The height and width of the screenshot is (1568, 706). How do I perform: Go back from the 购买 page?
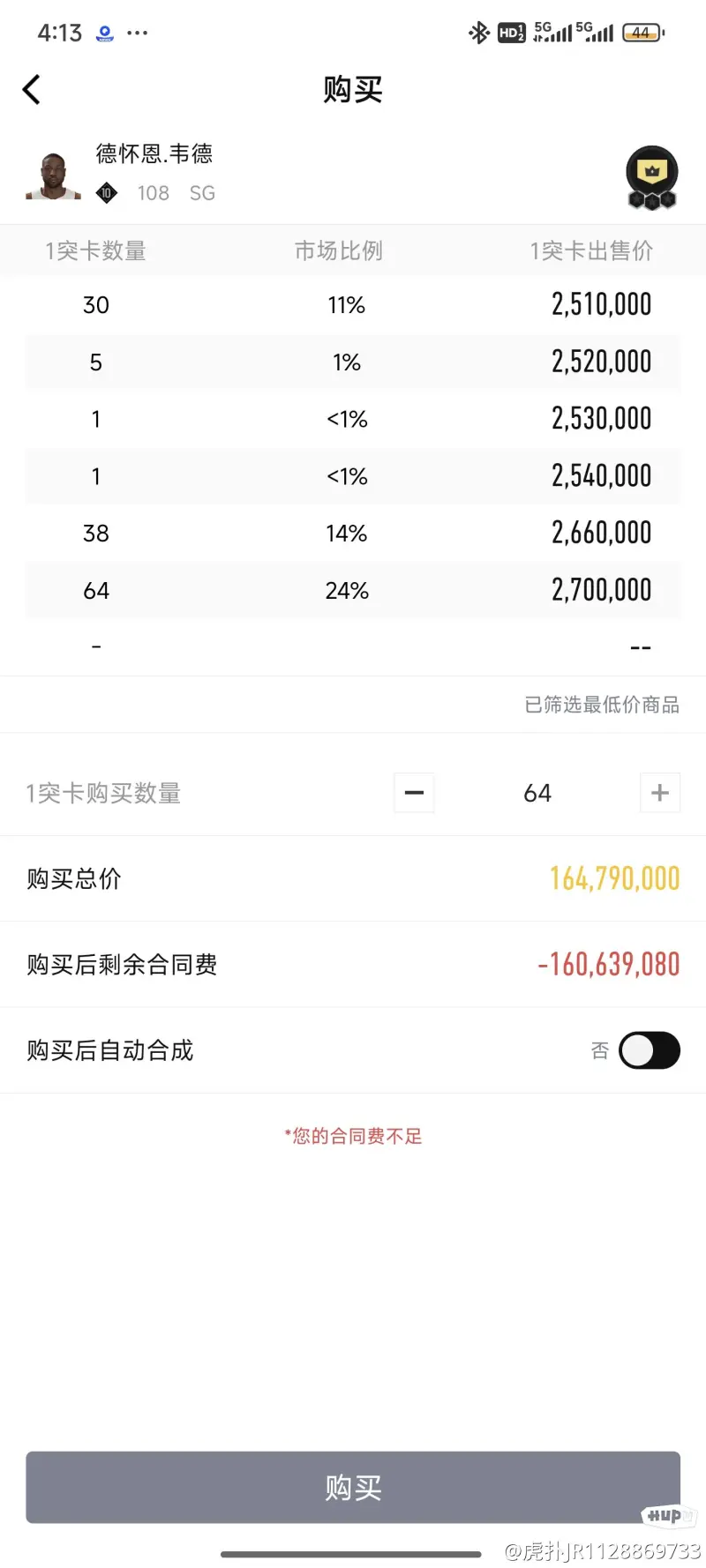(32, 89)
